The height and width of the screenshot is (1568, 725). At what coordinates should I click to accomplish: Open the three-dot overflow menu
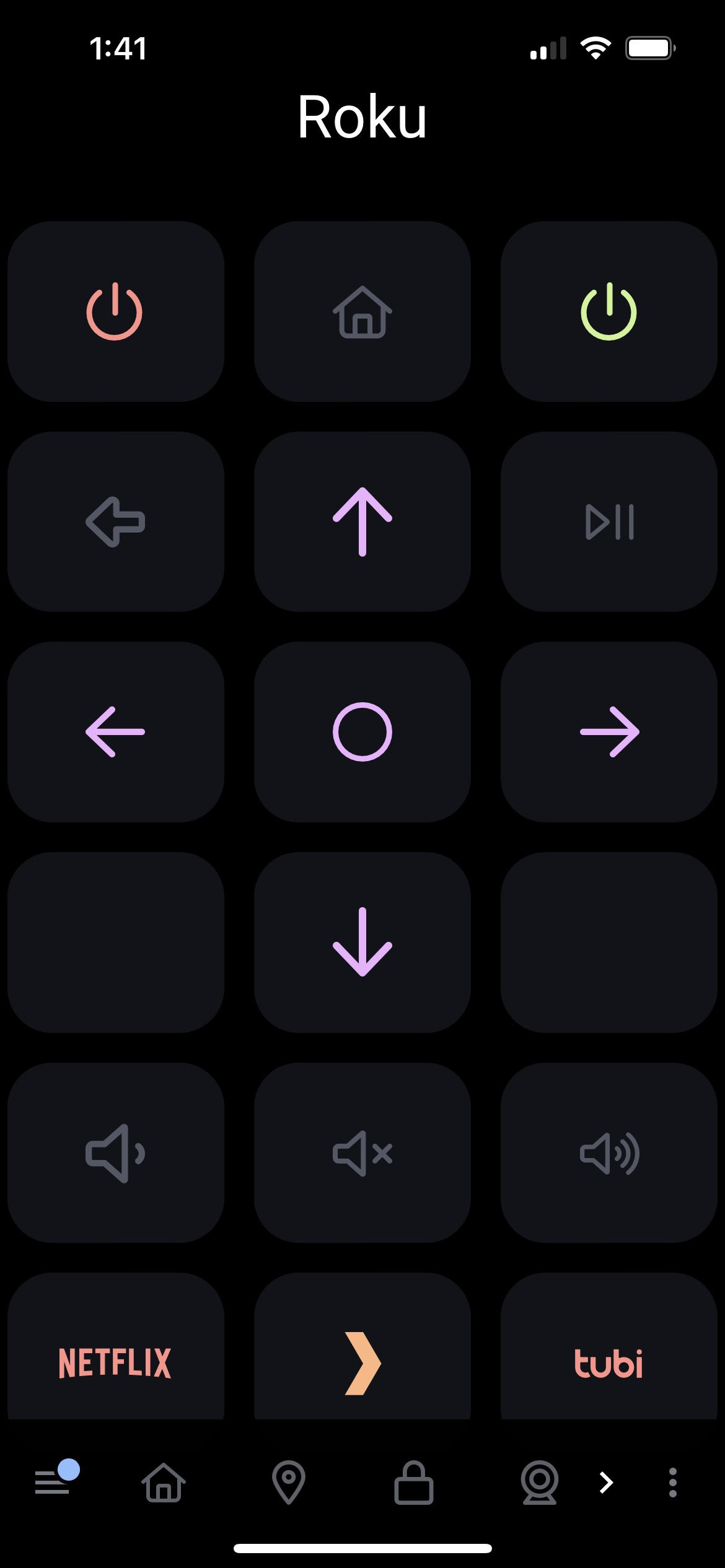pos(672,1483)
